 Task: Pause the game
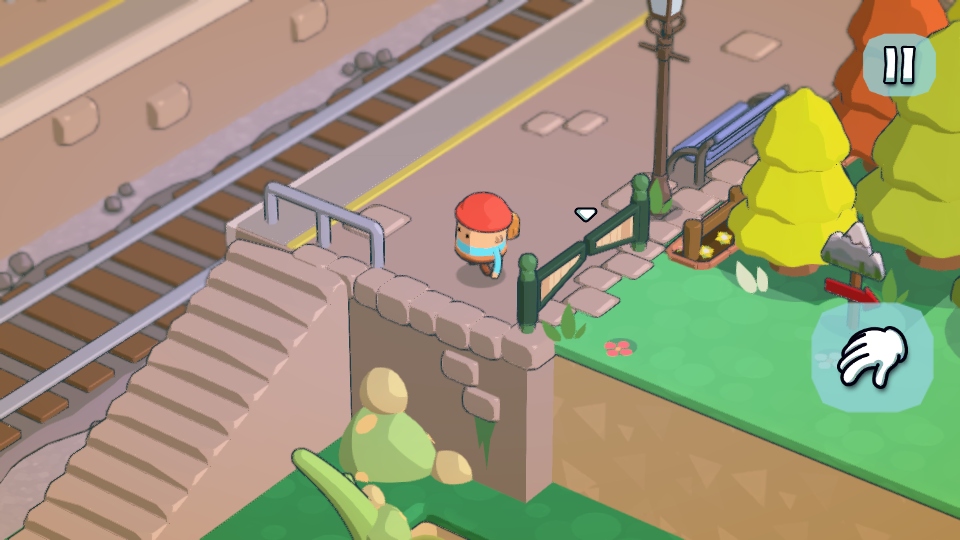[x=899, y=65]
